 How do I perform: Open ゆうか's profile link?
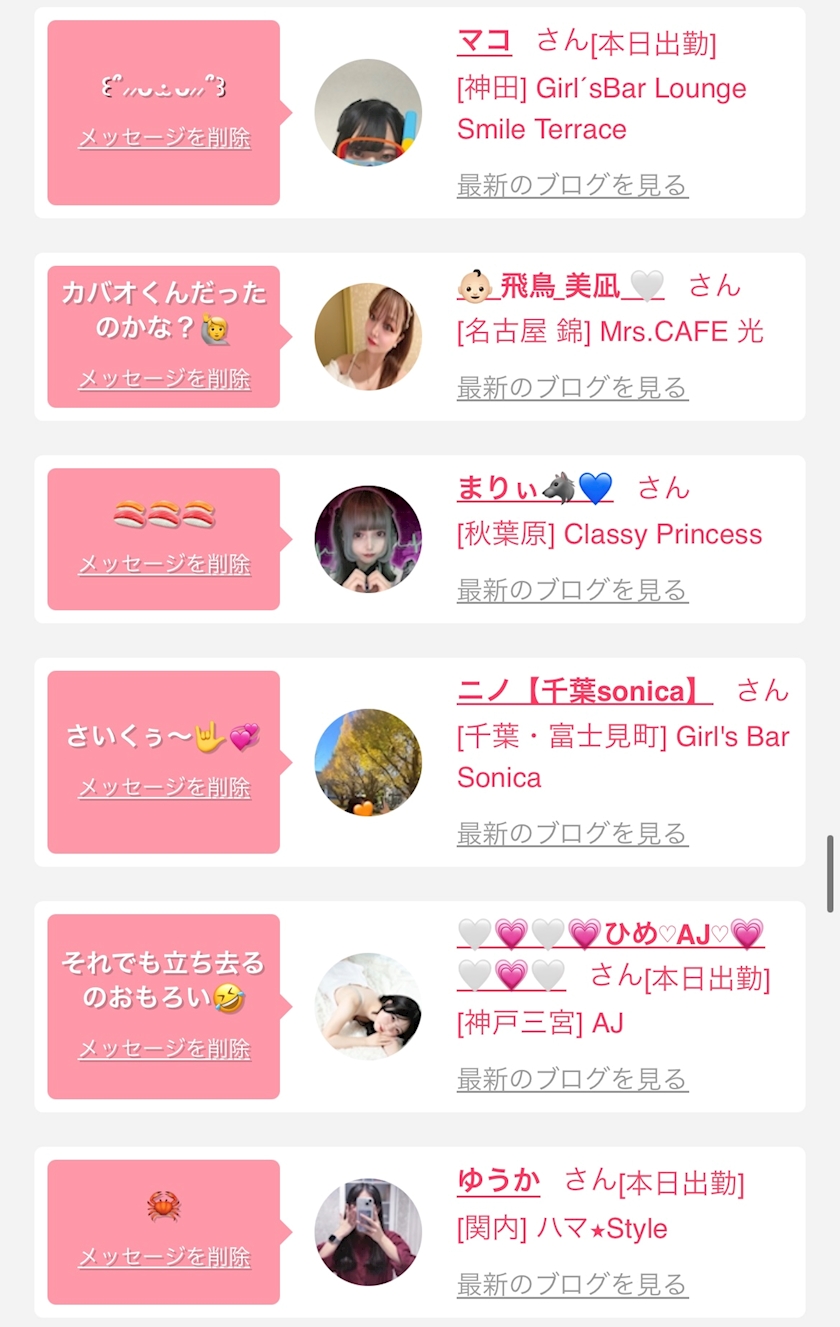pos(498,1181)
